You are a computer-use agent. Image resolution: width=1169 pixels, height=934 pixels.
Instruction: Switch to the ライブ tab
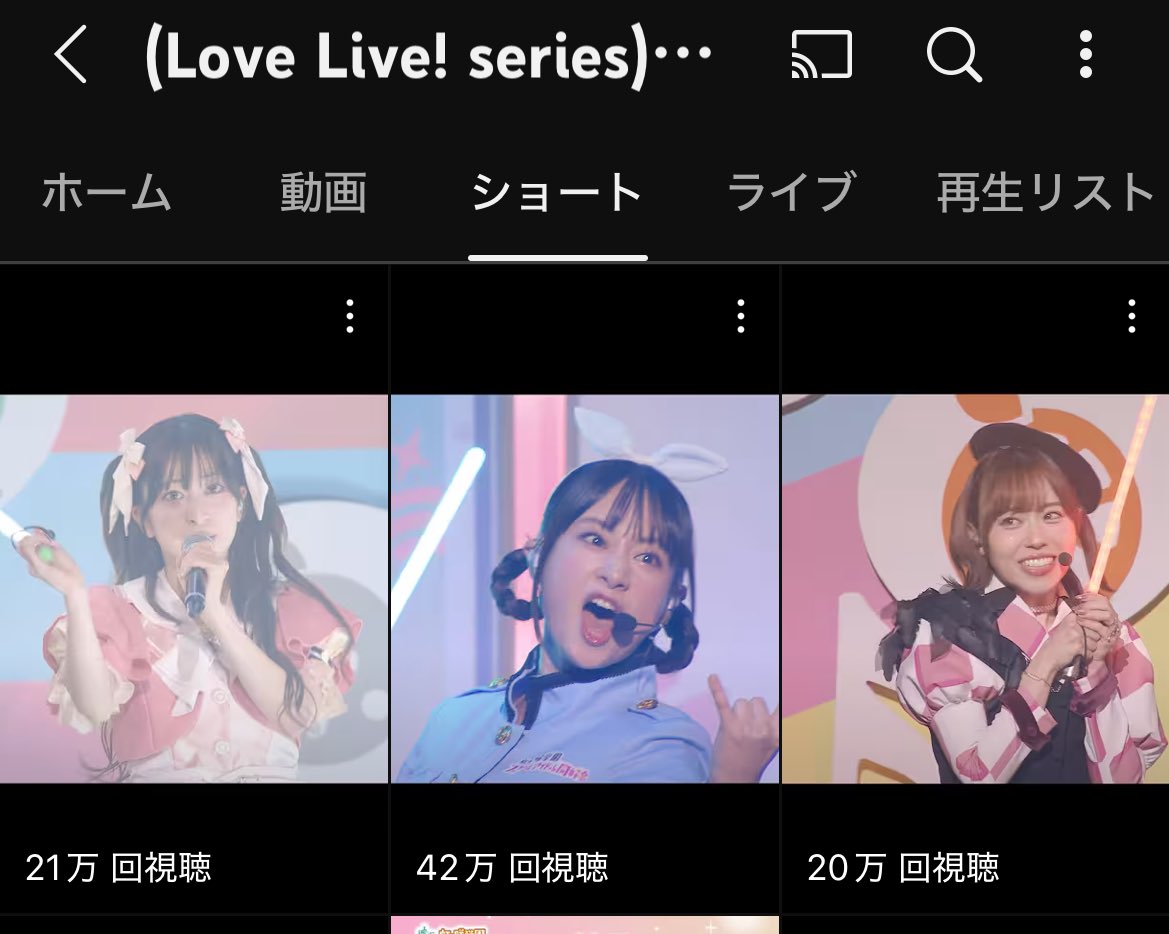coord(790,193)
